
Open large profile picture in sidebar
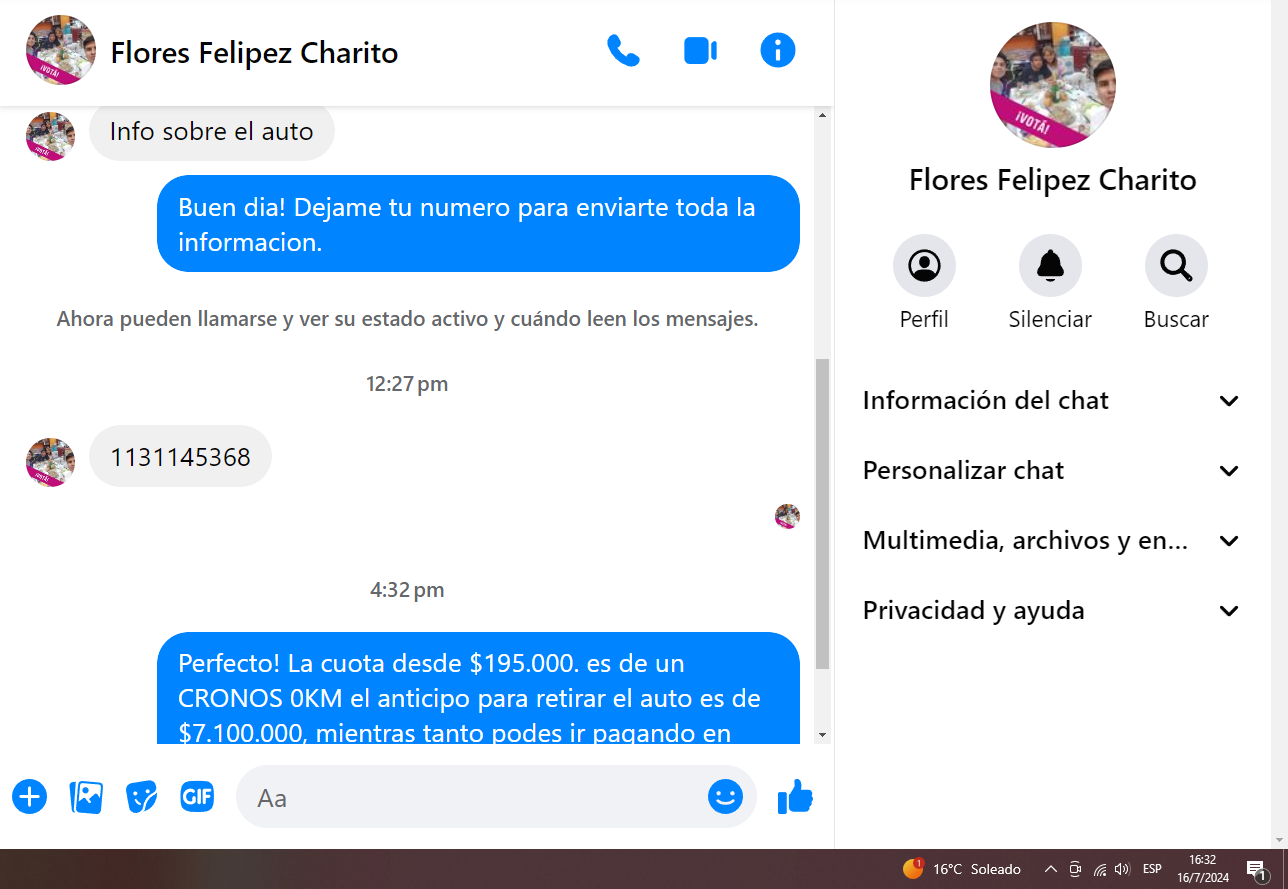coord(1052,85)
